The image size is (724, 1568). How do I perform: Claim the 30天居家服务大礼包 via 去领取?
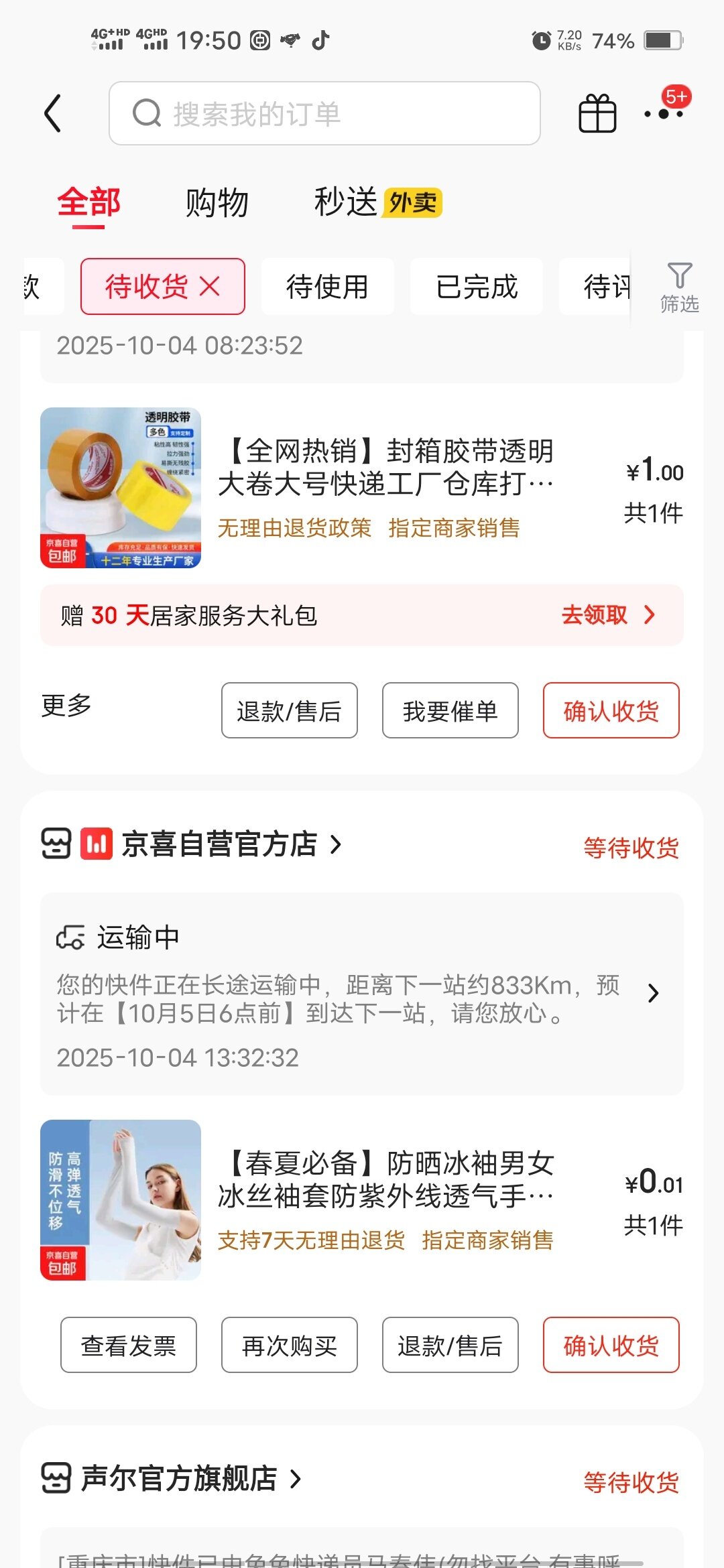(607, 614)
